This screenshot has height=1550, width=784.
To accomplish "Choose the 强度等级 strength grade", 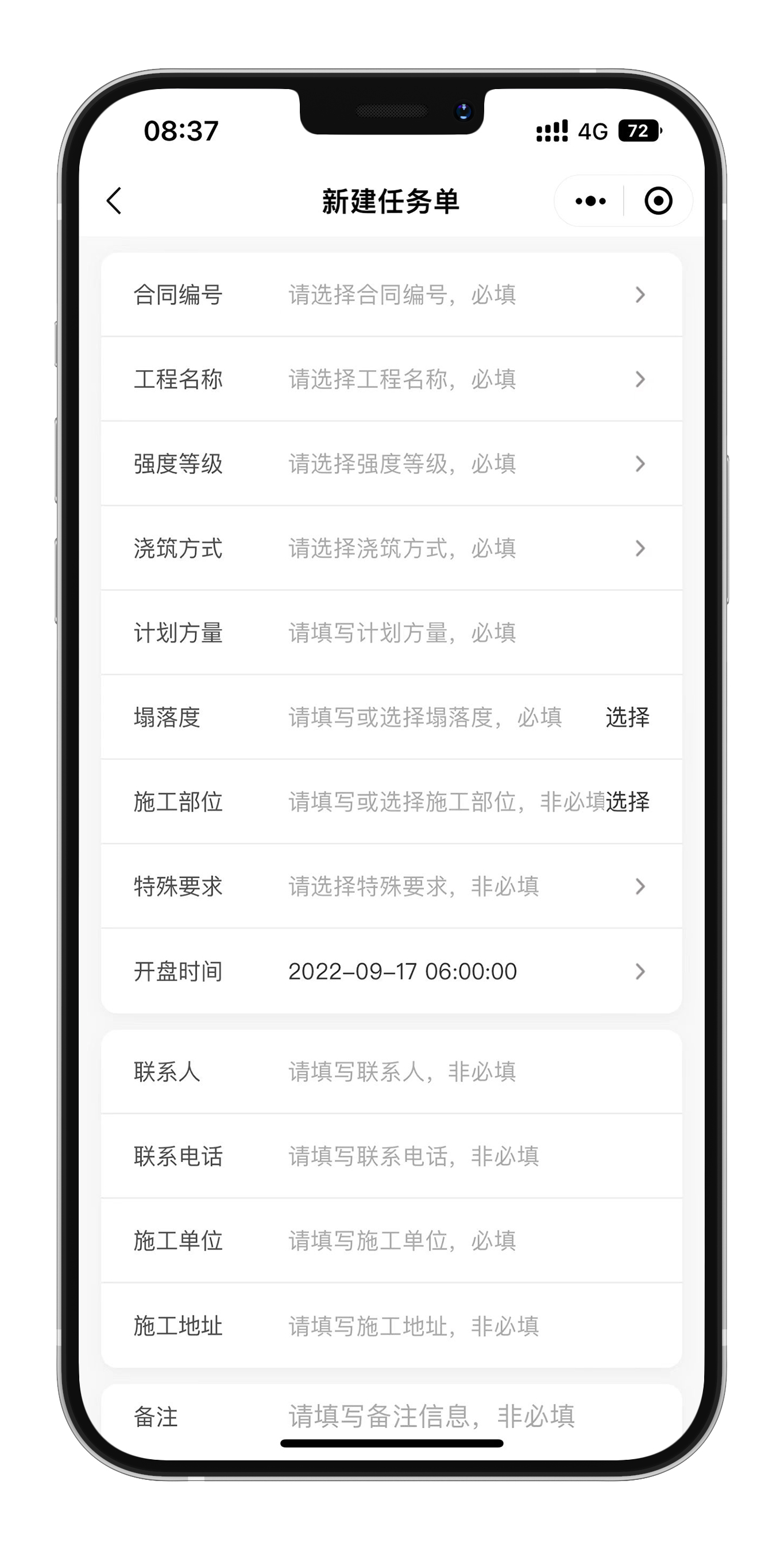I will coord(457,464).
